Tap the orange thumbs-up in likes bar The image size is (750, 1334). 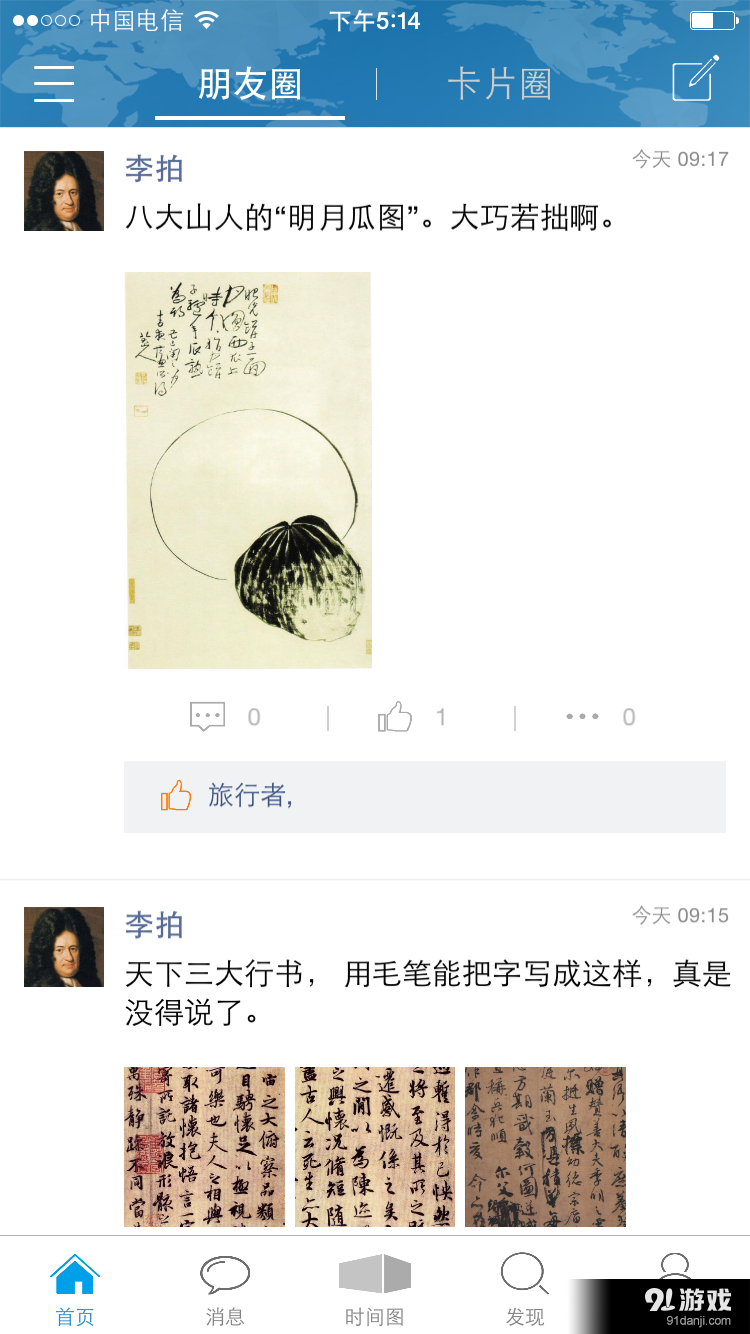(175, 796)
